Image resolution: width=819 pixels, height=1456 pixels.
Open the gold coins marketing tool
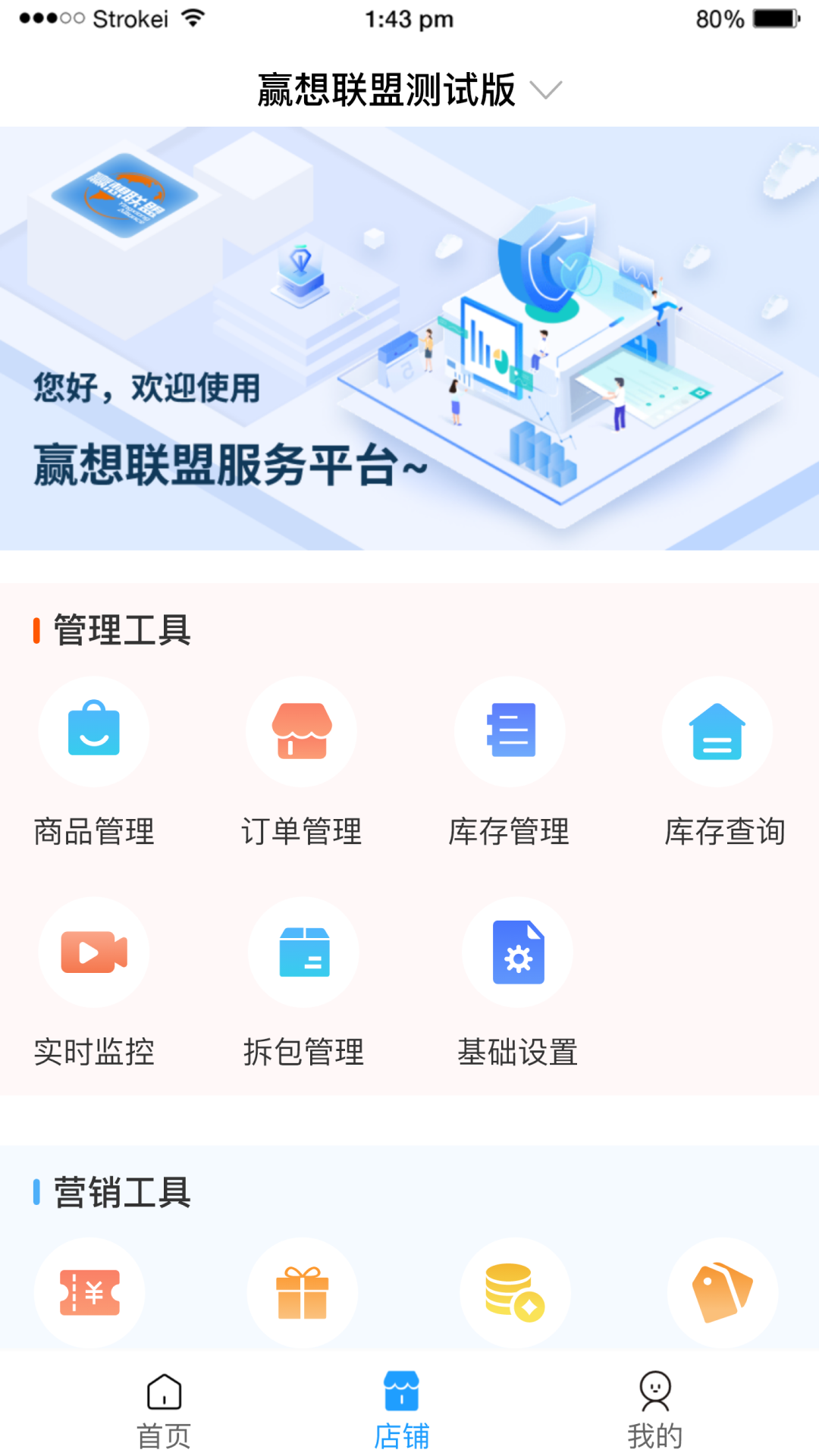pos(515,1292)
